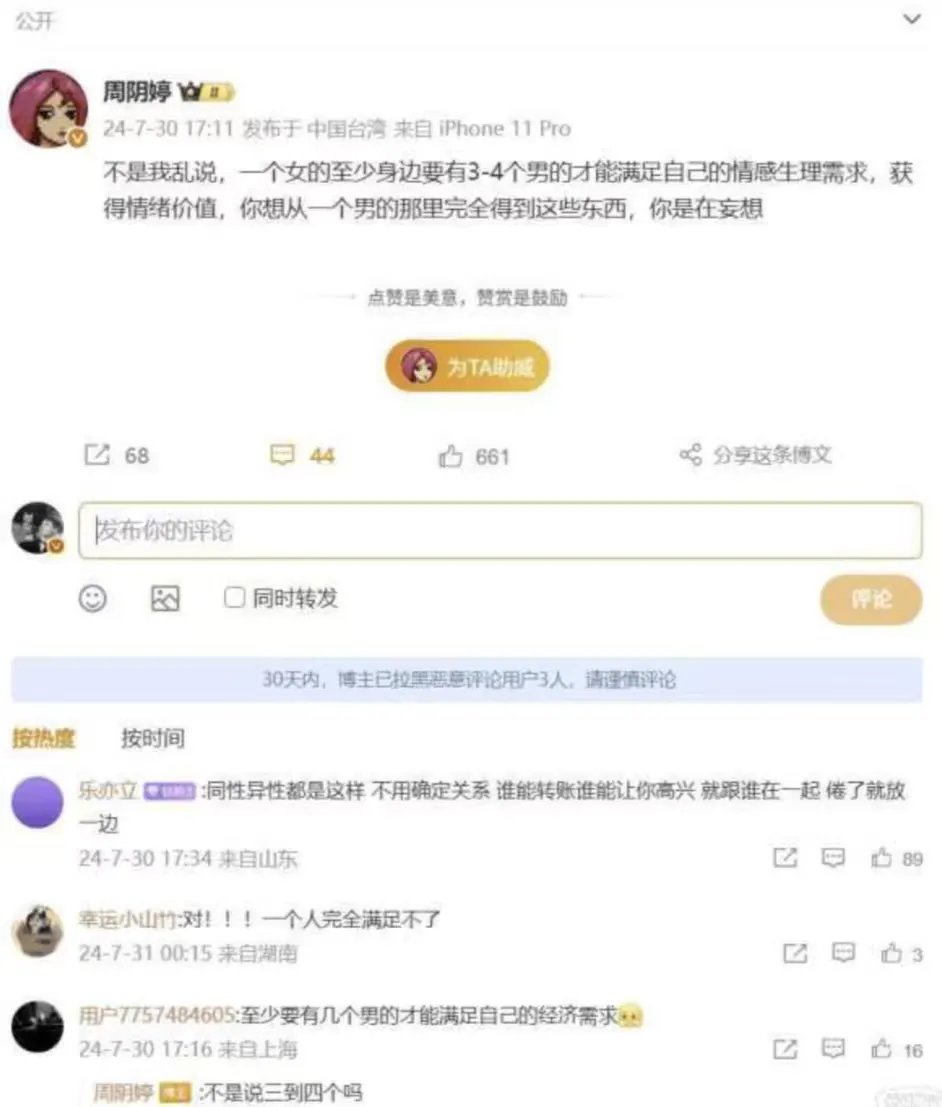
Task: Sort comments by 按热度
Action: (x=43, y=739)
